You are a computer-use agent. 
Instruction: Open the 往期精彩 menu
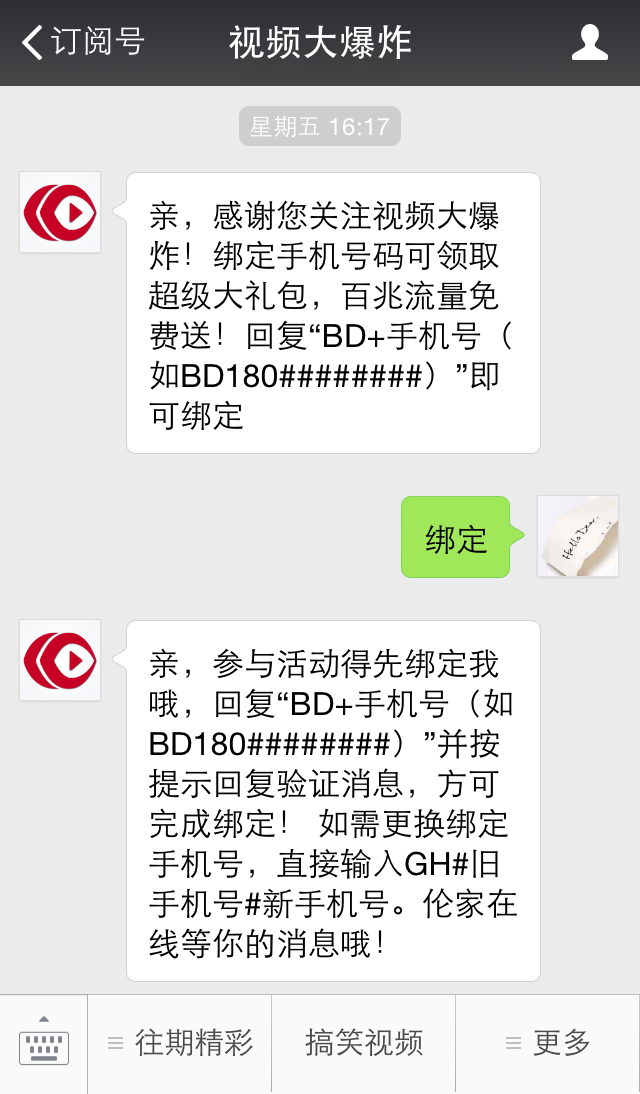tap(180, 1044)
